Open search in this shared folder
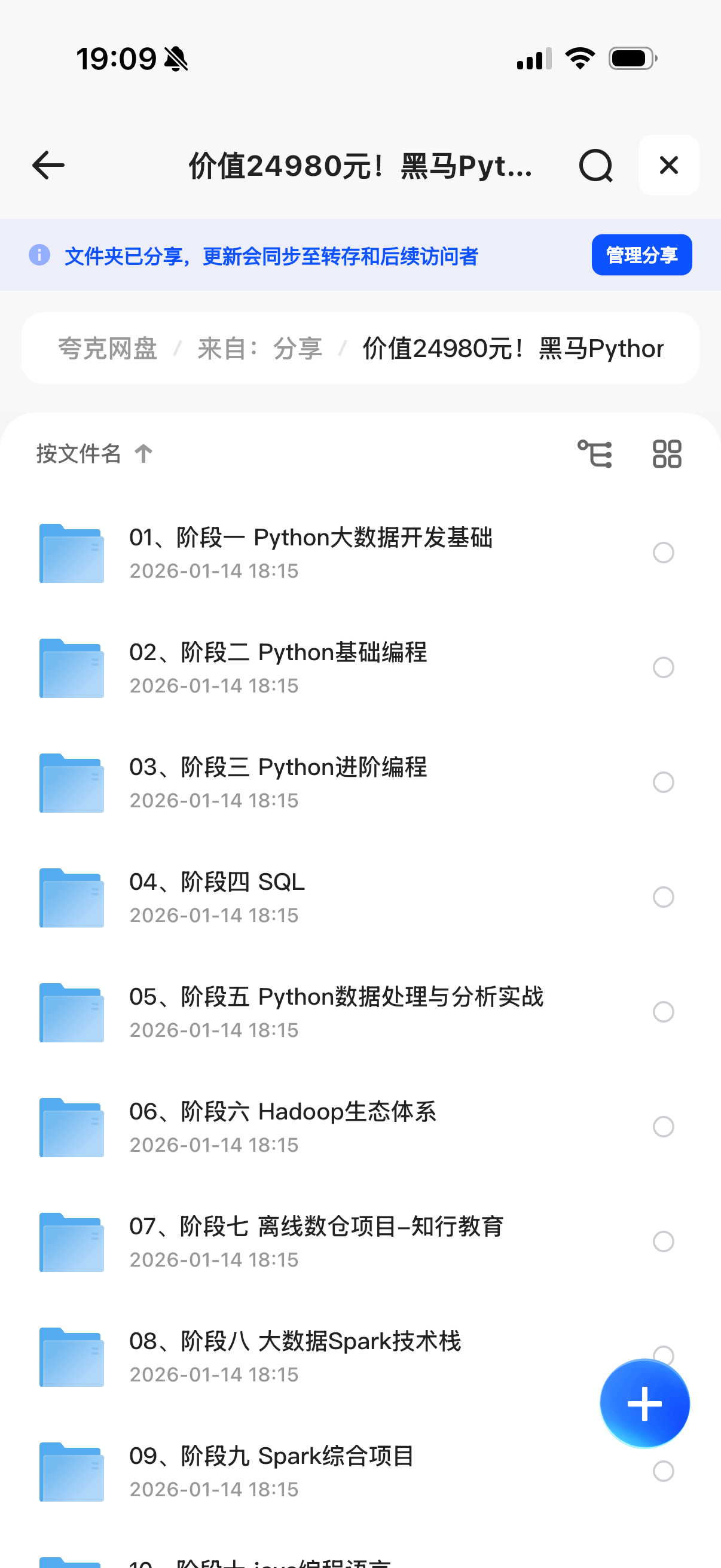The image size is (721, 1568). coord(595,165)
